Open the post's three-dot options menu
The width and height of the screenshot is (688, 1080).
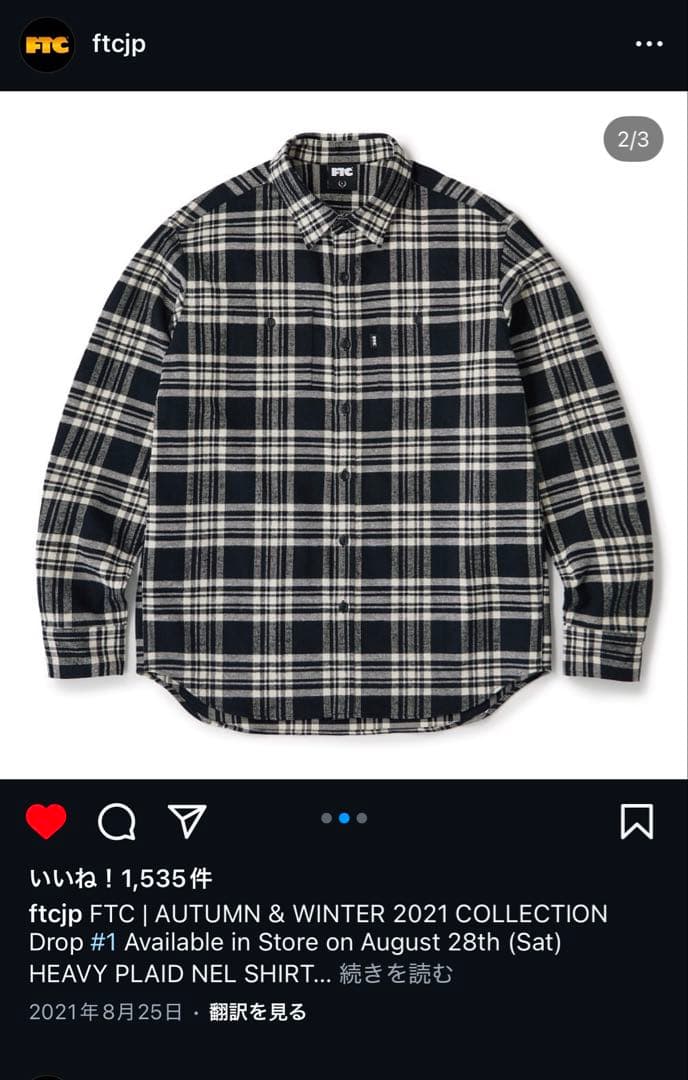click(x=649, y=45)
